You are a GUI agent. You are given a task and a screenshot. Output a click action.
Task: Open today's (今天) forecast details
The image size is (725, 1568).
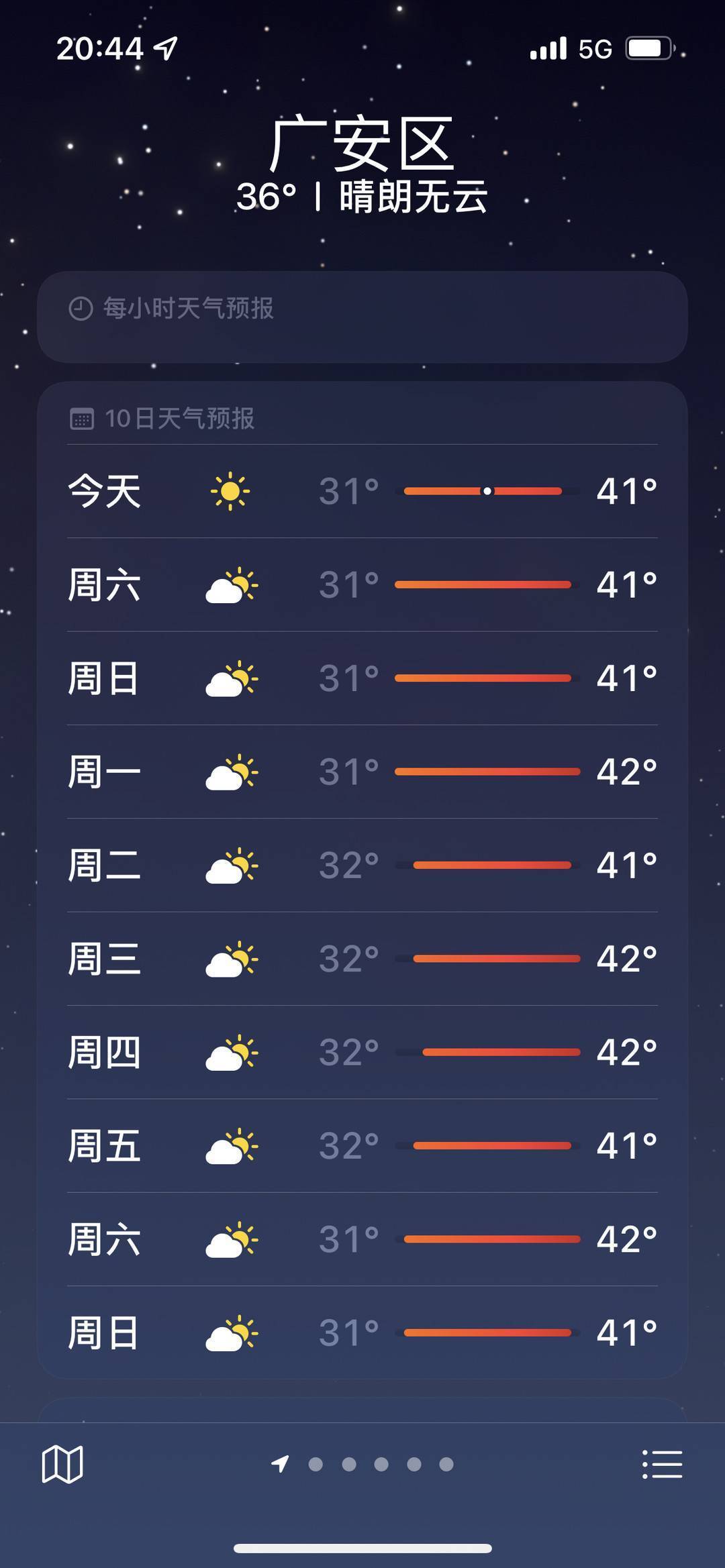click(362, 491)
